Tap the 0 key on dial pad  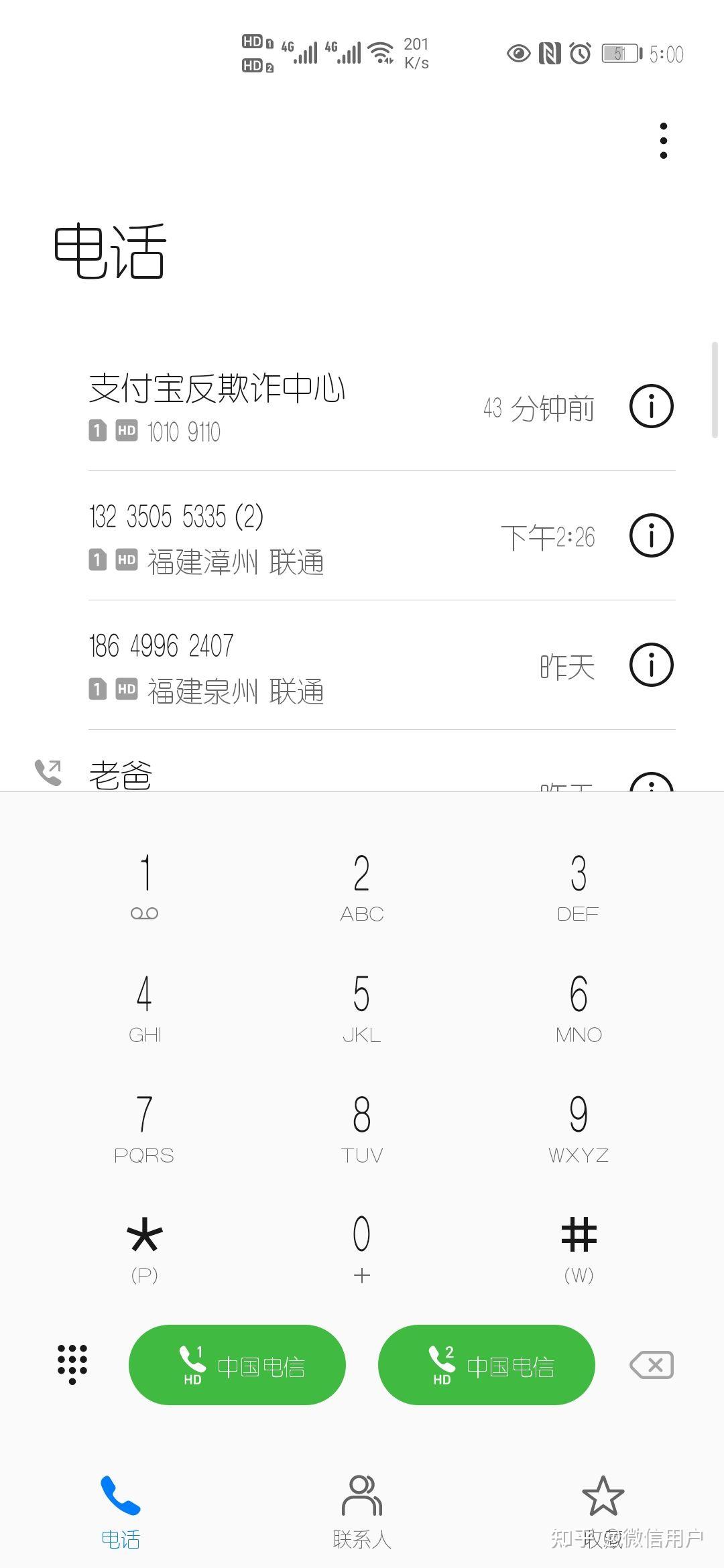361,1246
